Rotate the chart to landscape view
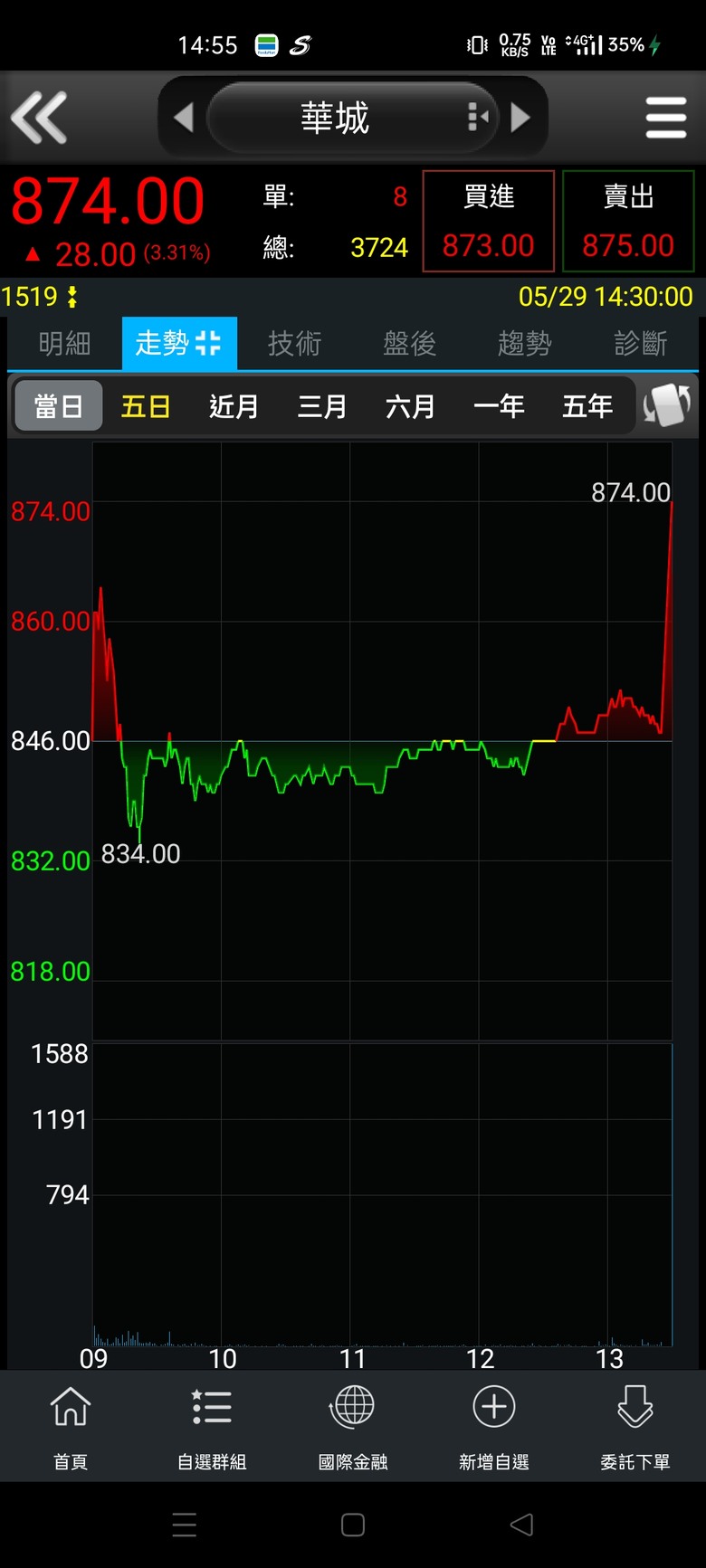This screenshot has height=1568, width=706. pyautogui.click(x=667, y=405)
